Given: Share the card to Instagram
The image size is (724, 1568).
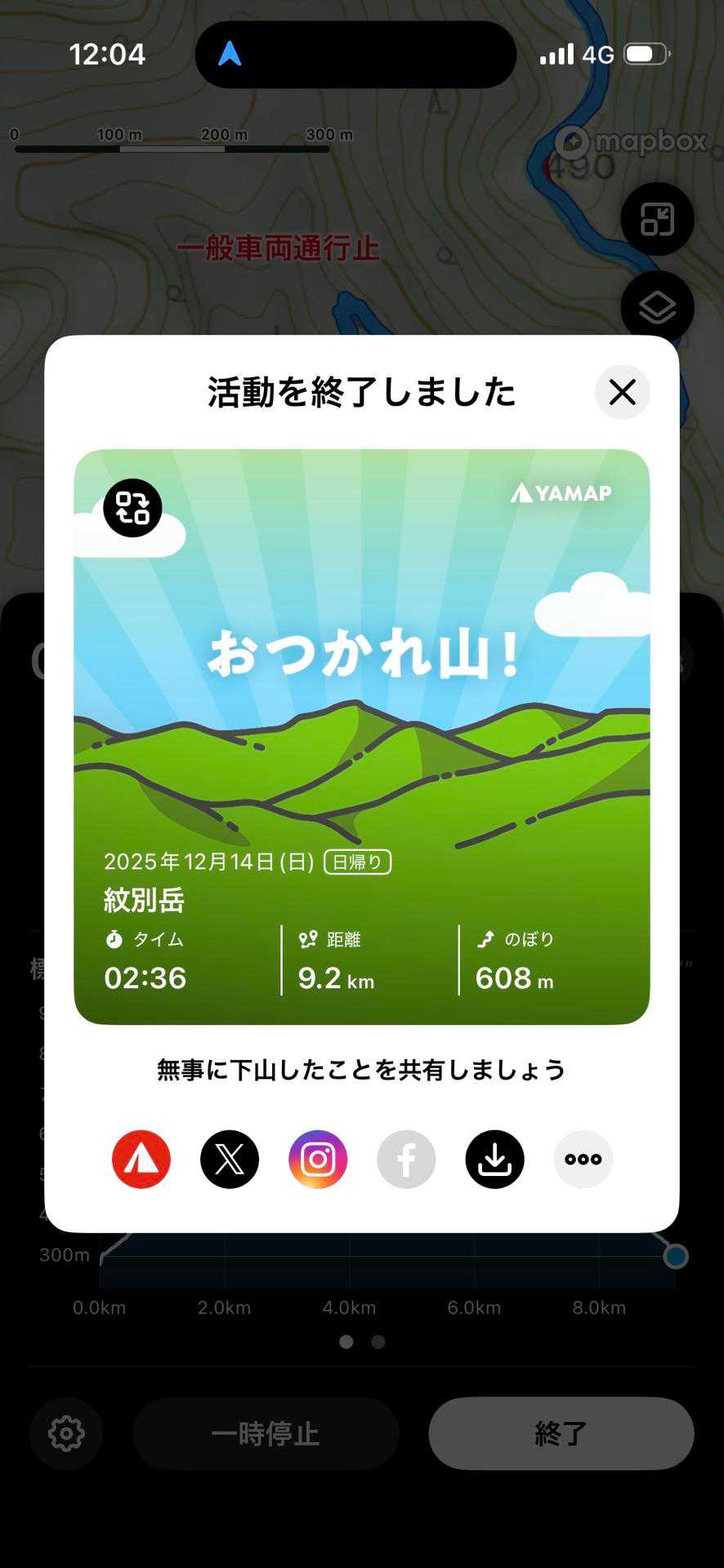Looking at the screenshot, I should click(x=318, y=1159).
